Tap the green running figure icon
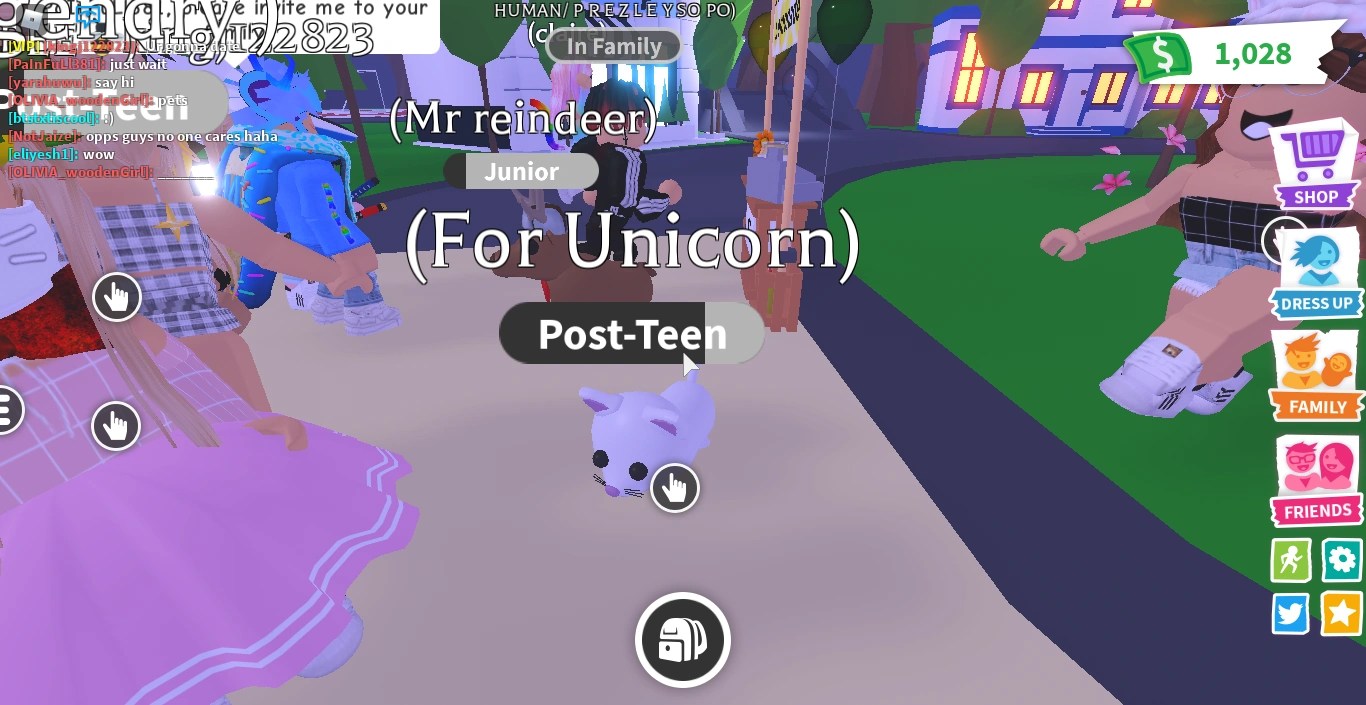 click(x=1290, y=560)
